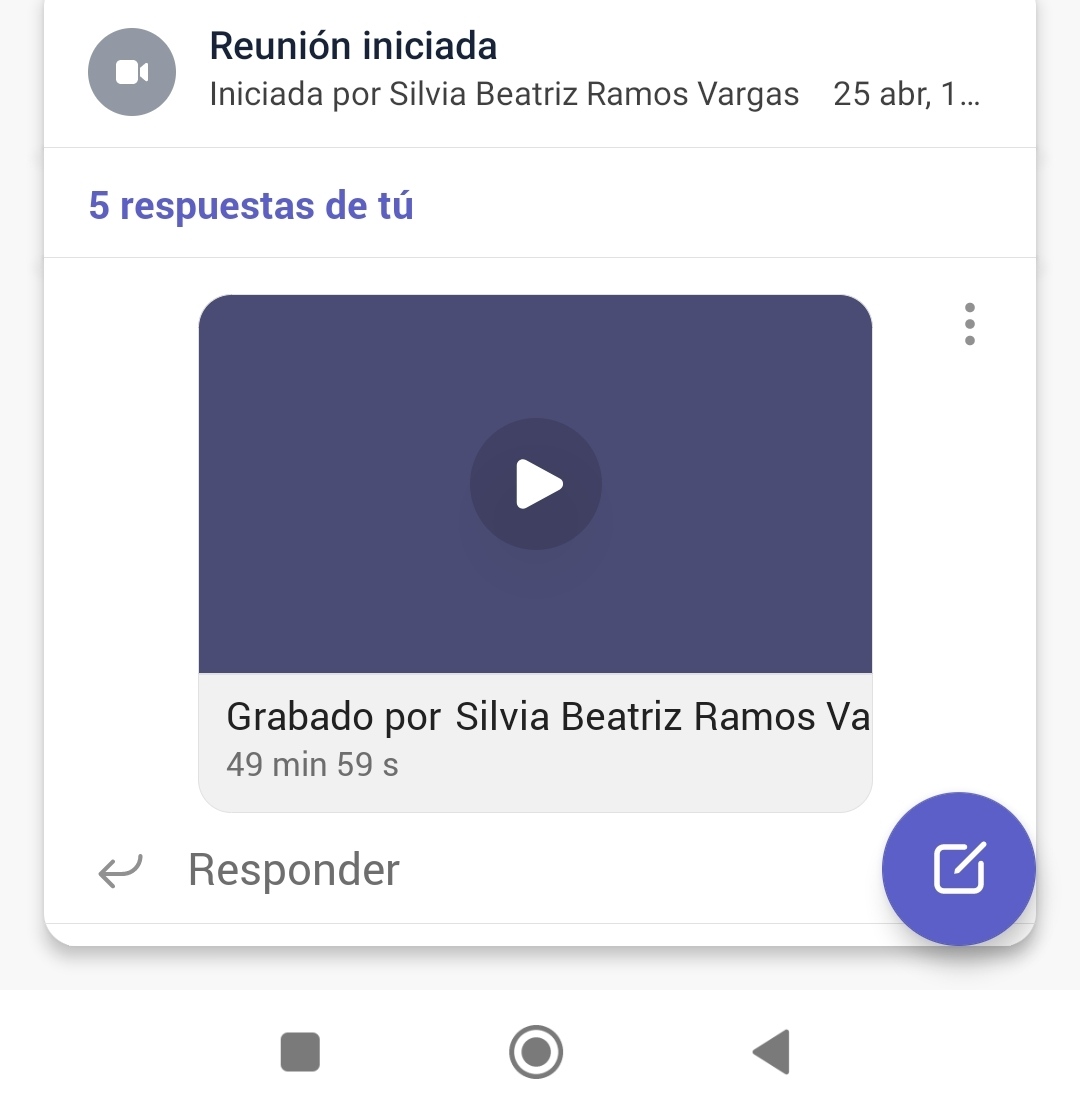The image size is (1080, 1120).
Task: Compose a new post
Action: [x=958, y=868]
